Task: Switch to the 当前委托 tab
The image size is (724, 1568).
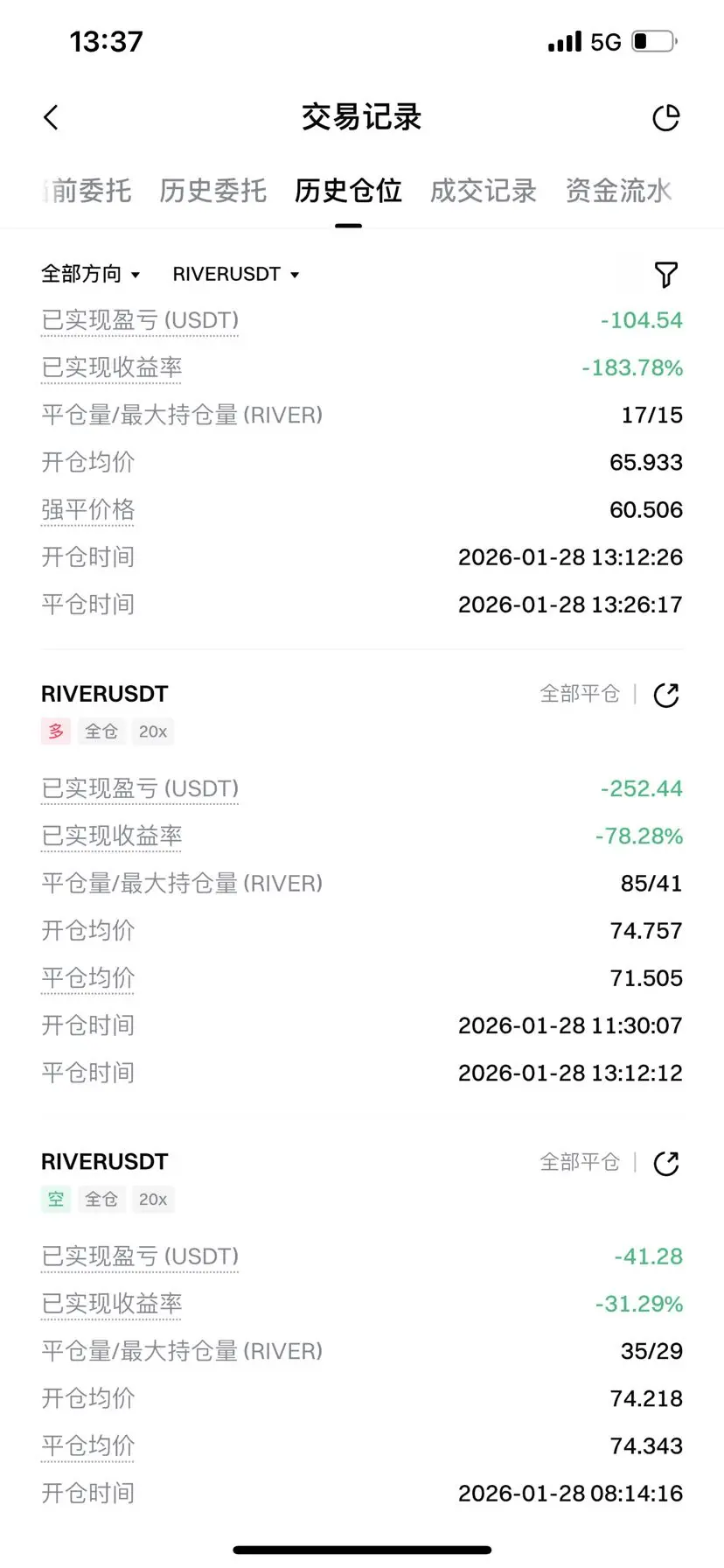Action: pyautogui.click(x=86, y=190)
